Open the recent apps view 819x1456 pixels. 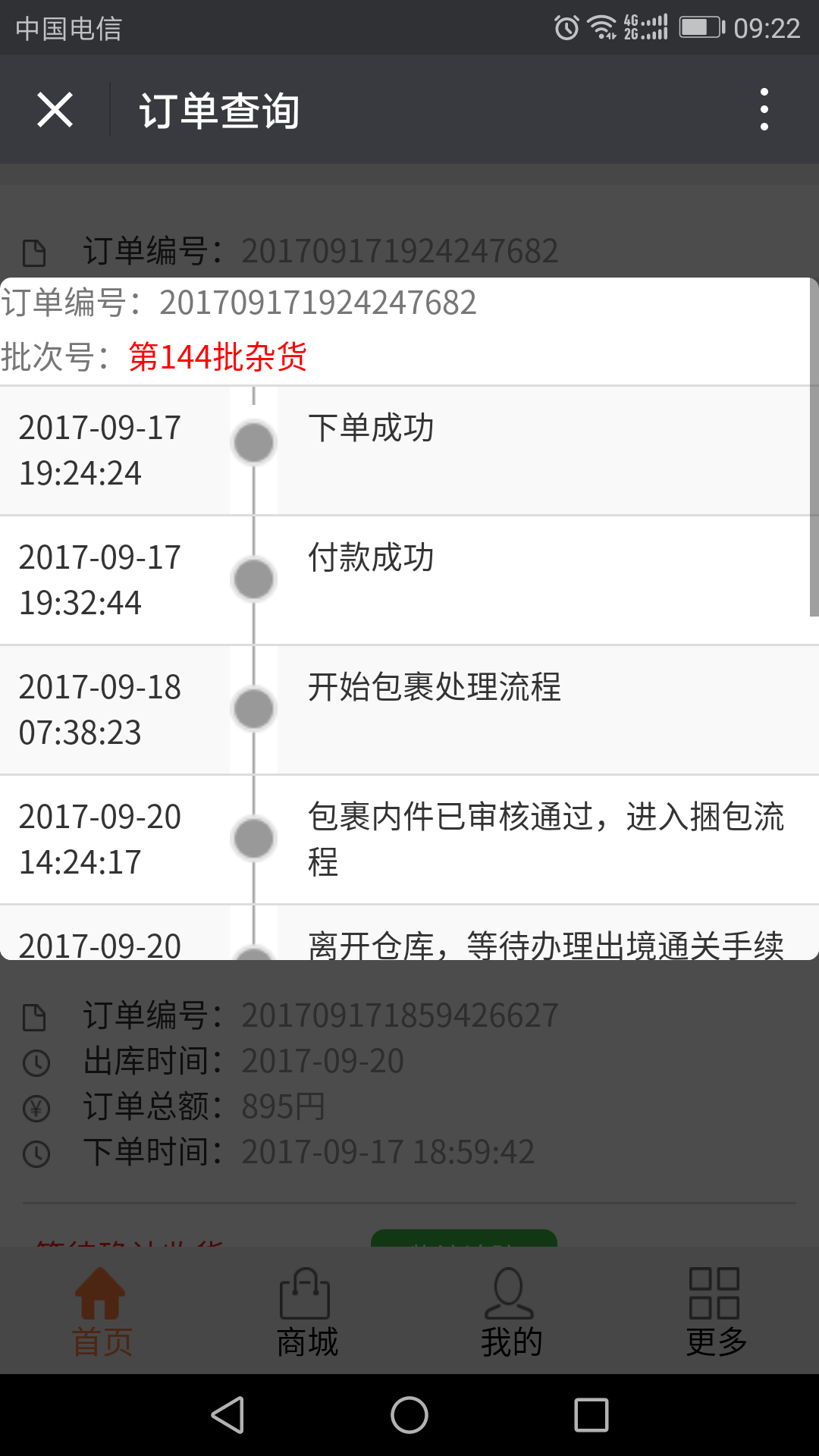[591, 1415]
